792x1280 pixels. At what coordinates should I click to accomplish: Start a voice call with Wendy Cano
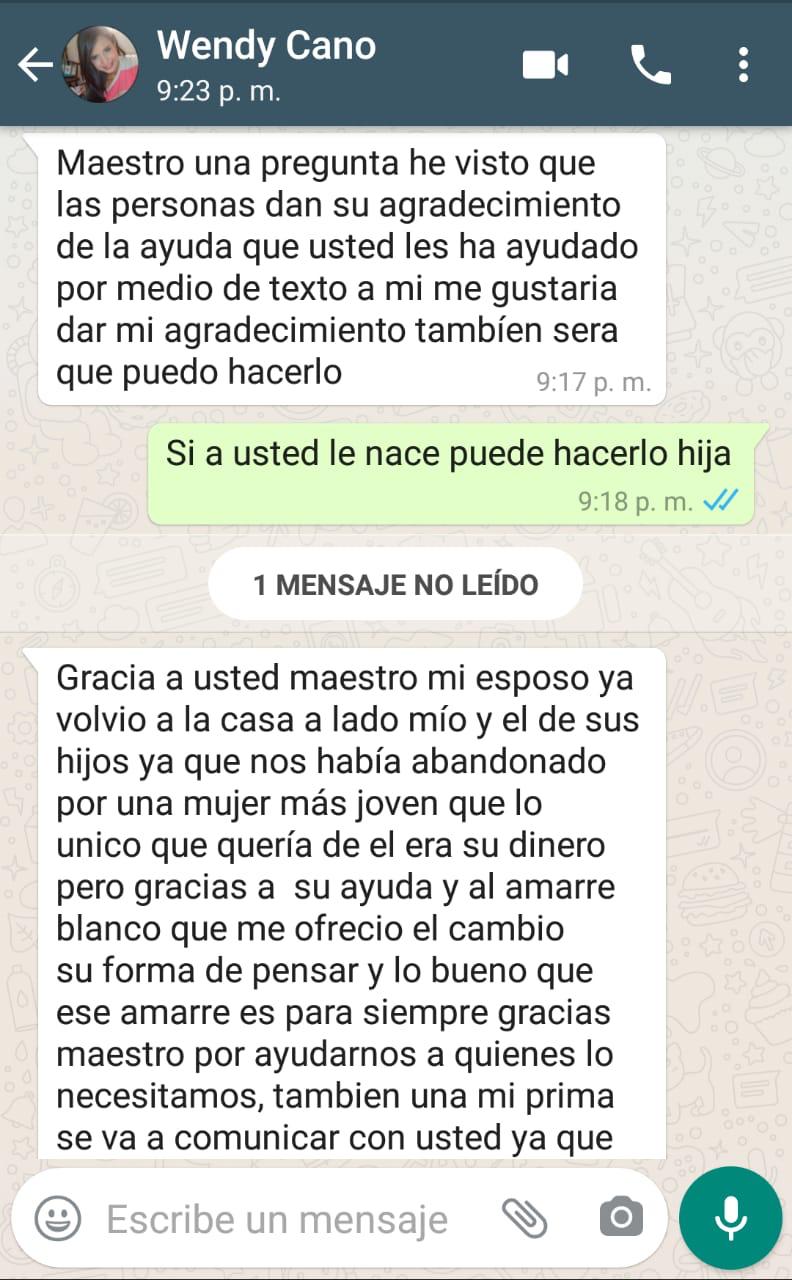pos(650,66)
